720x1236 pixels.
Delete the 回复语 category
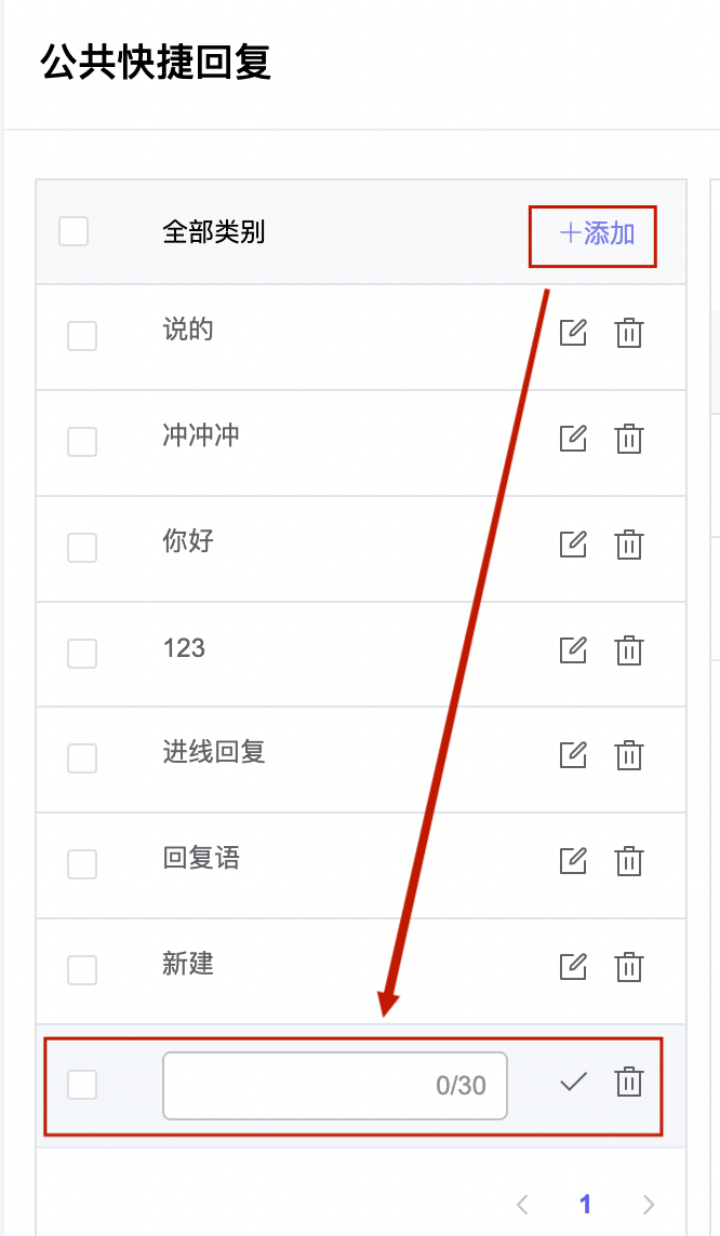coord(628,861)
